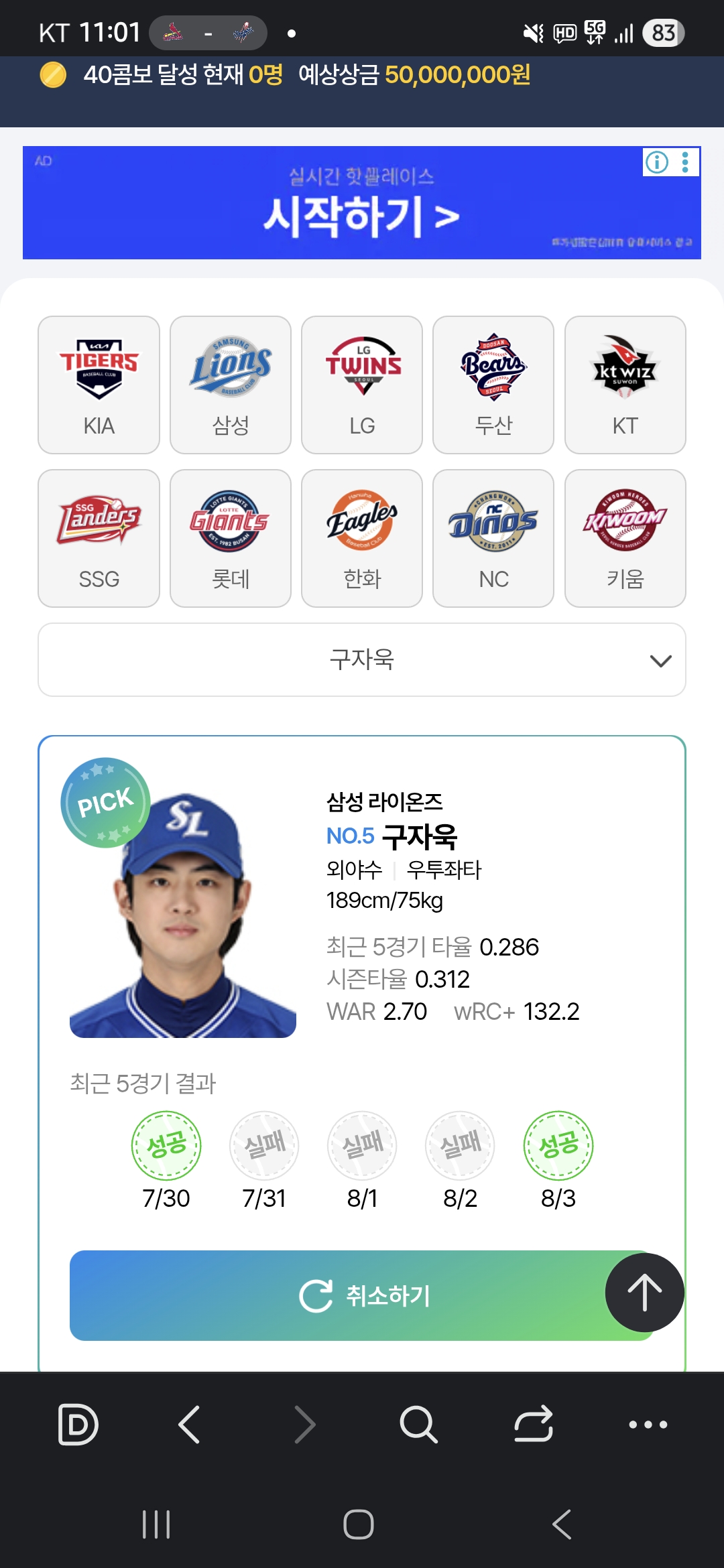Select the 롯데 Giants team
Image resolution: width=724 pixels, height=1568 pixels.
point(230,538)
